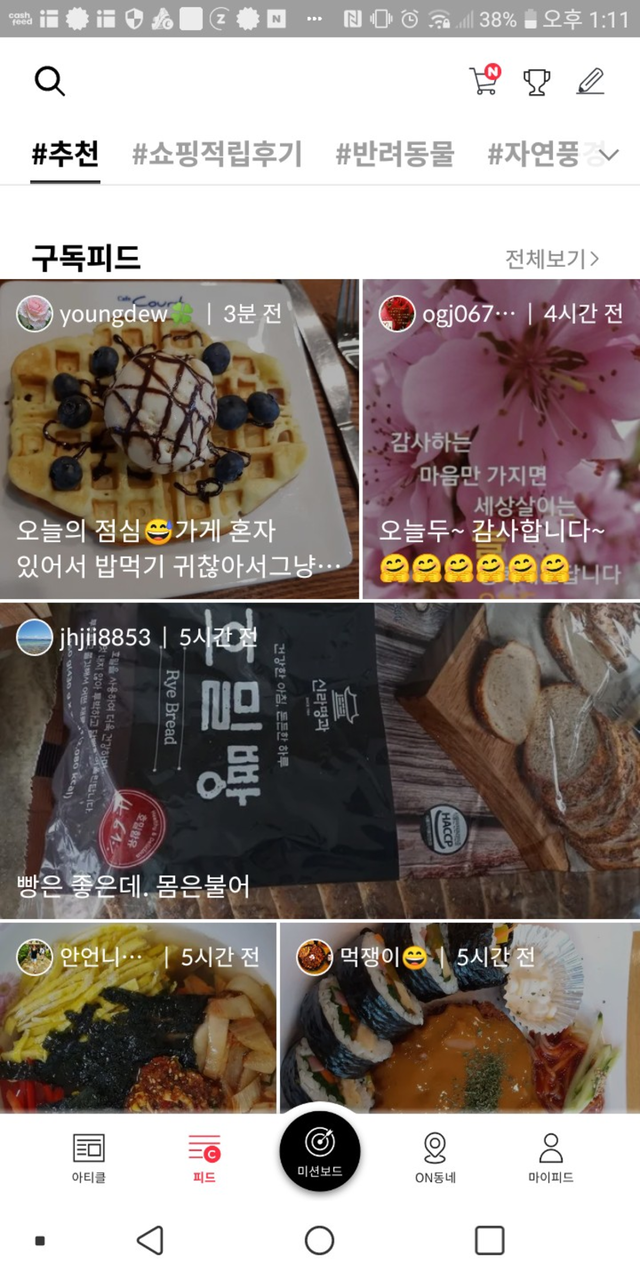Select the #추천 tab
This screenshot has width=640, height=1280.
65,154
